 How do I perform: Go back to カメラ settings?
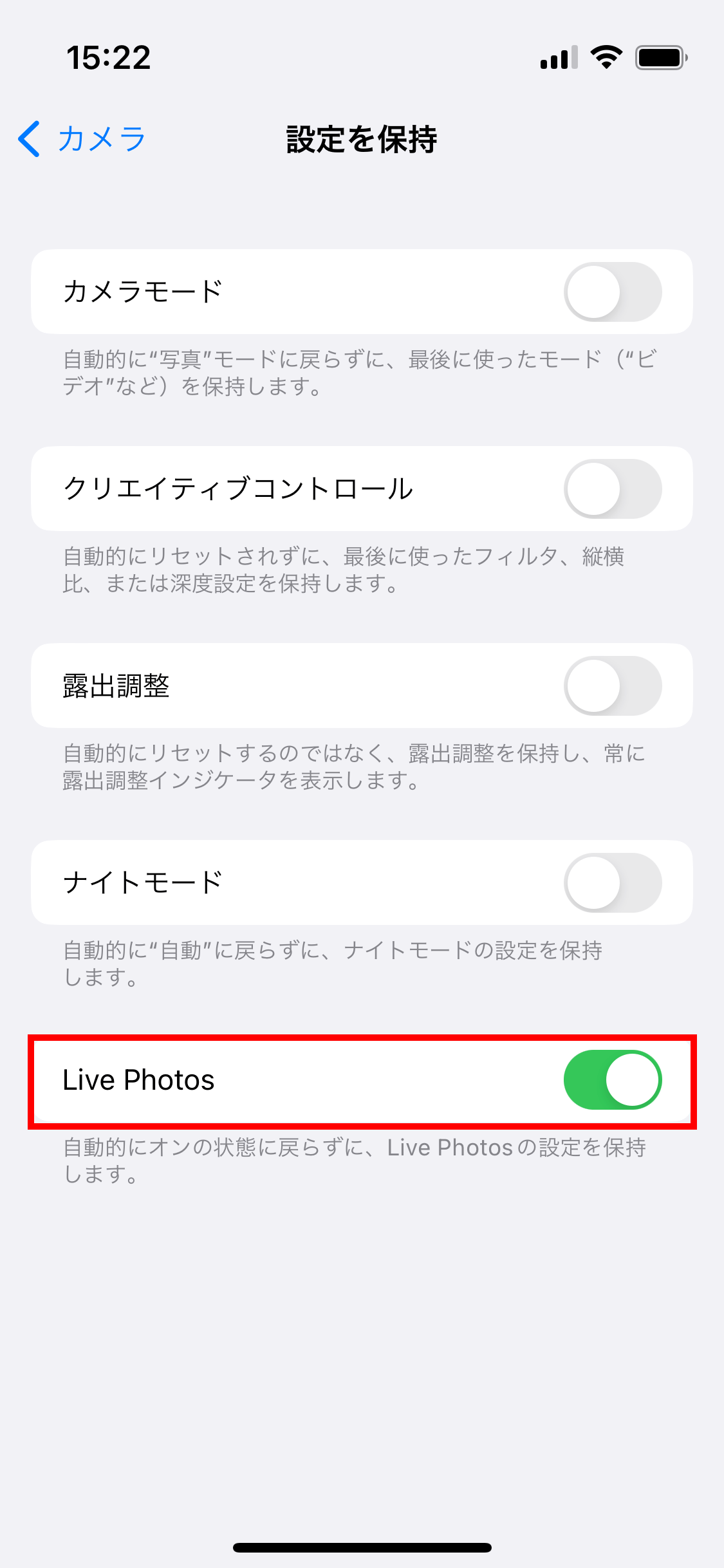(x=82, y=139)
